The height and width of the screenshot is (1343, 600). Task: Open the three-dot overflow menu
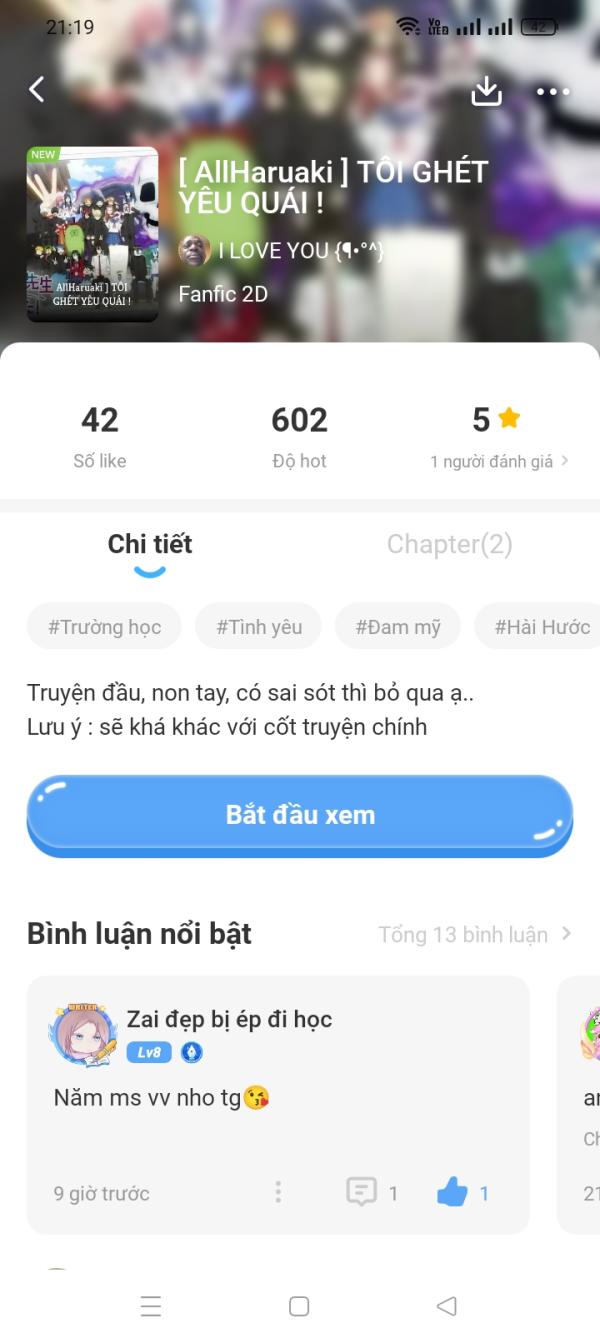tap(552, 91)
